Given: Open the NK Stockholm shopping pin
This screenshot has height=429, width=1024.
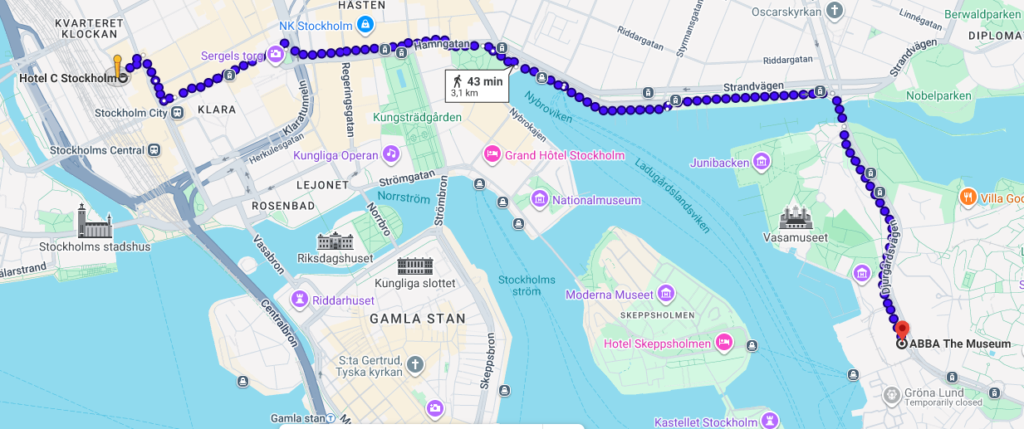Looking at the screenshot, I should [x=366, y=22].
